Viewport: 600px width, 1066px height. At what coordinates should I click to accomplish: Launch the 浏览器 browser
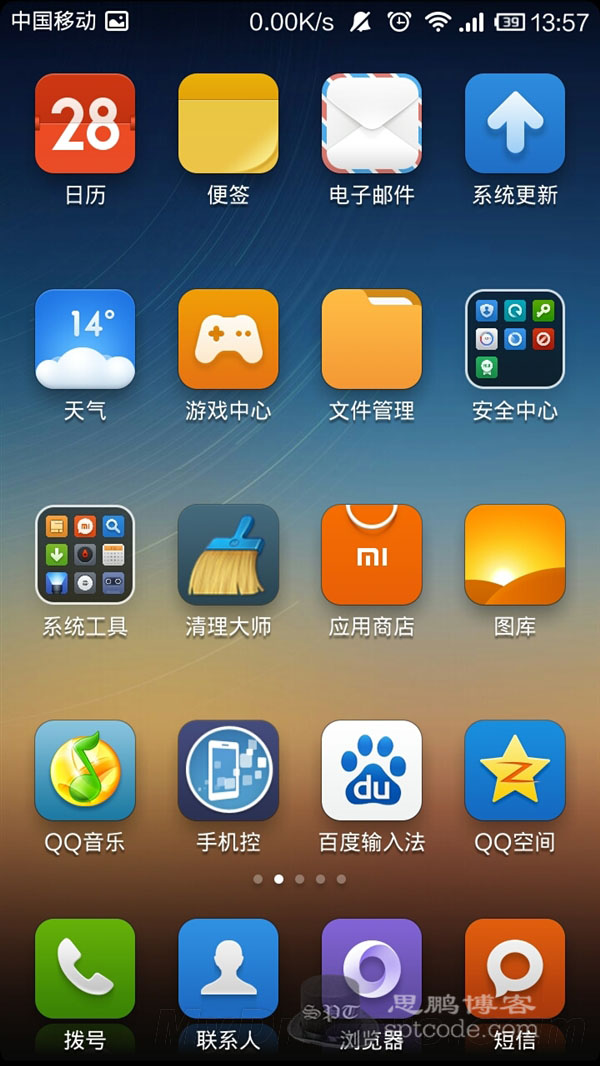coord(372,970)
